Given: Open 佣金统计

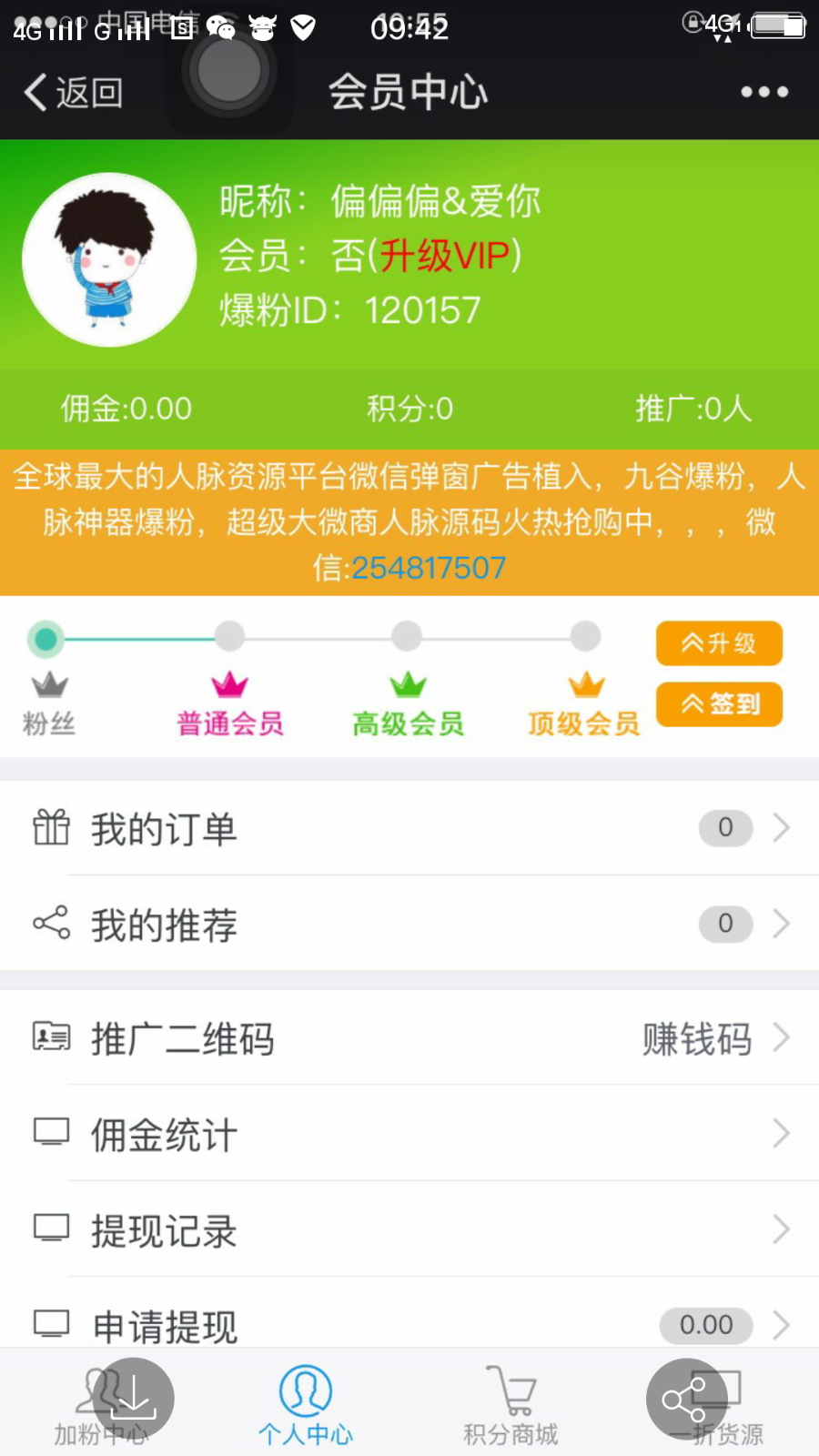Looking at the screenshot, I should (409, 1134).
